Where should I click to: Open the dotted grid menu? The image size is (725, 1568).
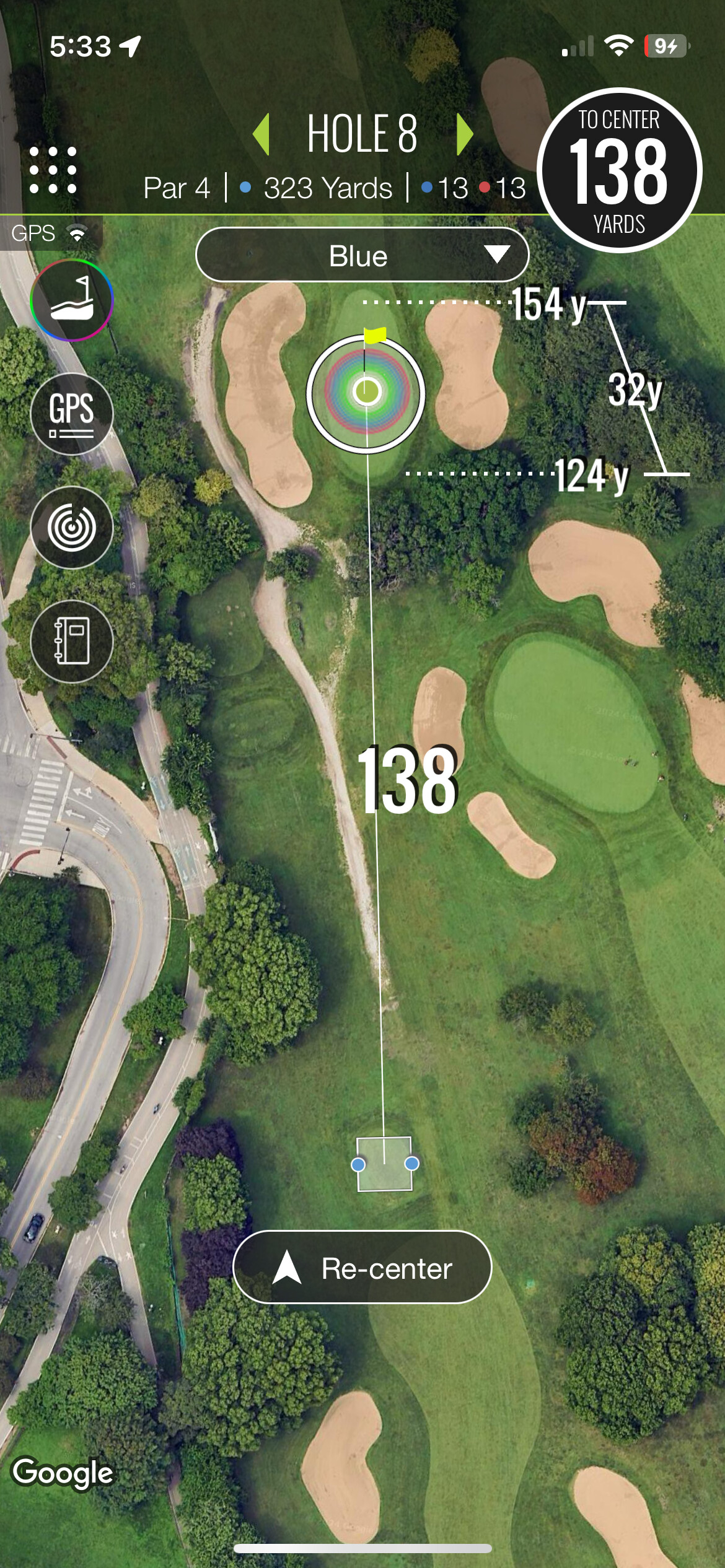click(x=53, y=170)
